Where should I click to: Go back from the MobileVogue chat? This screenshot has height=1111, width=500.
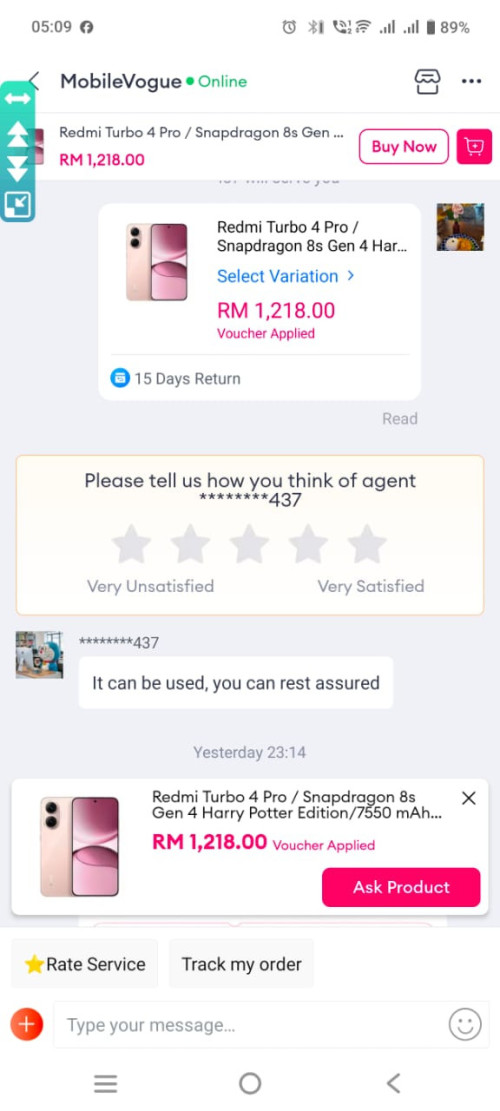[34, 81]
